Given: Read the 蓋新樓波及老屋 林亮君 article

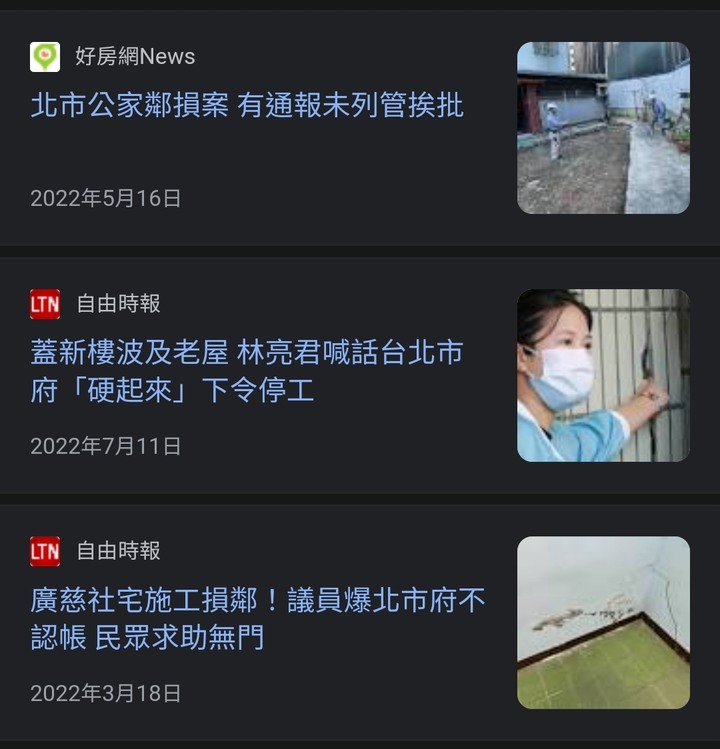Looking at the screenshot, I should (247, 370).
